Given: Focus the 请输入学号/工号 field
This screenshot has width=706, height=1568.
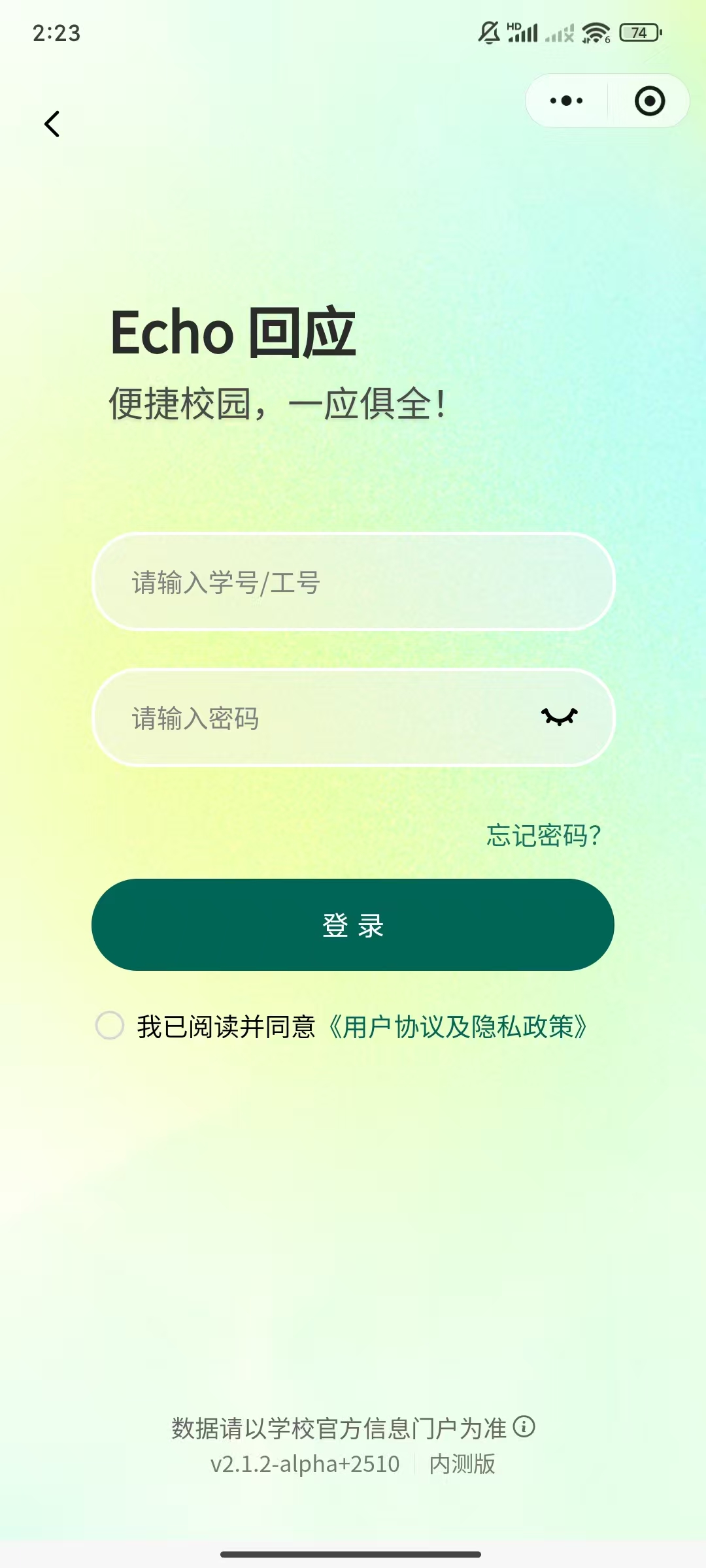Looking at the screenshot, I should [353, 582].
